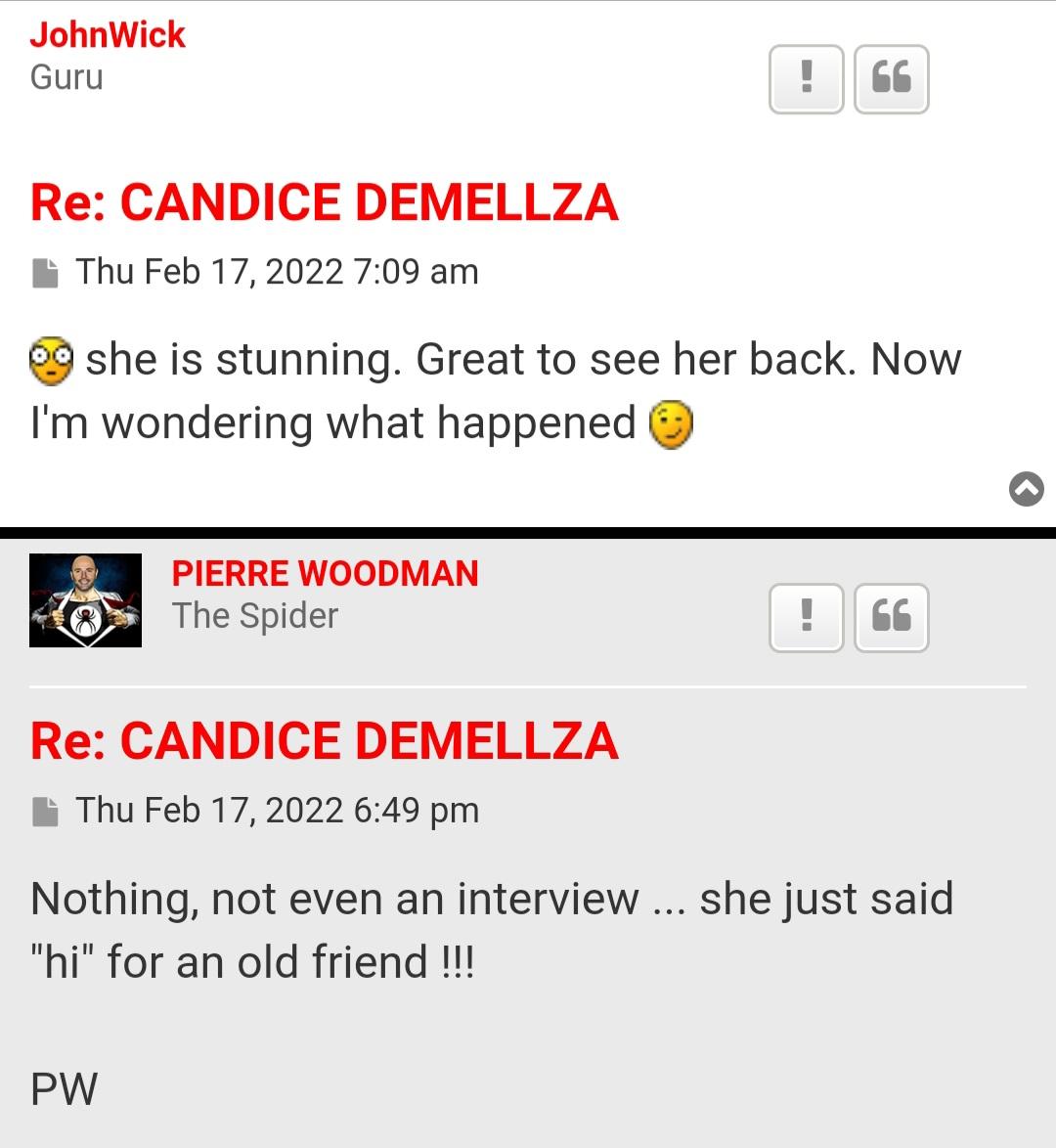
Task: Open JohnWick's profile
Action: [108, 35]
